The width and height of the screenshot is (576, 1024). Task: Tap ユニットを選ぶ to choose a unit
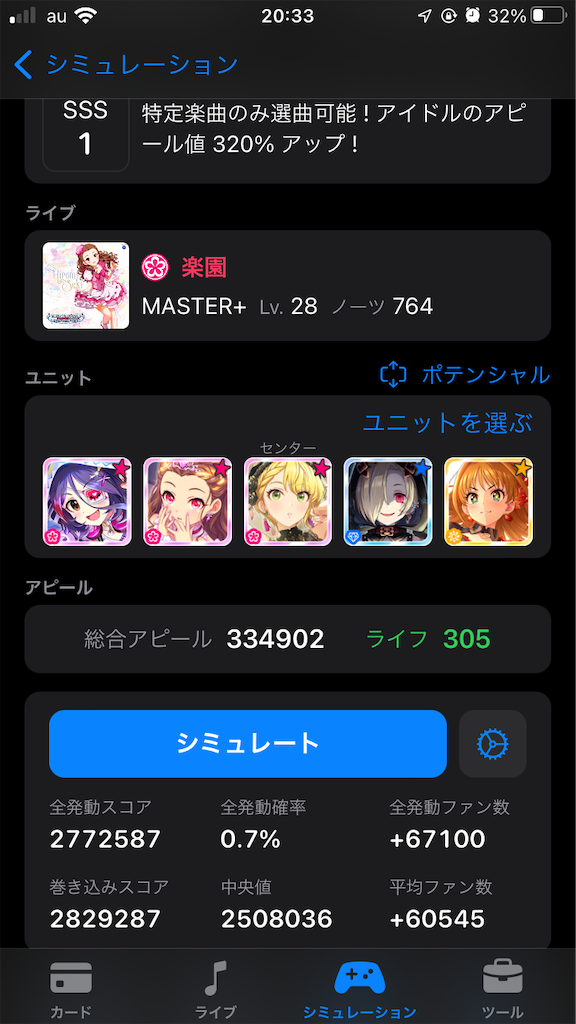(x=448, y=423)
